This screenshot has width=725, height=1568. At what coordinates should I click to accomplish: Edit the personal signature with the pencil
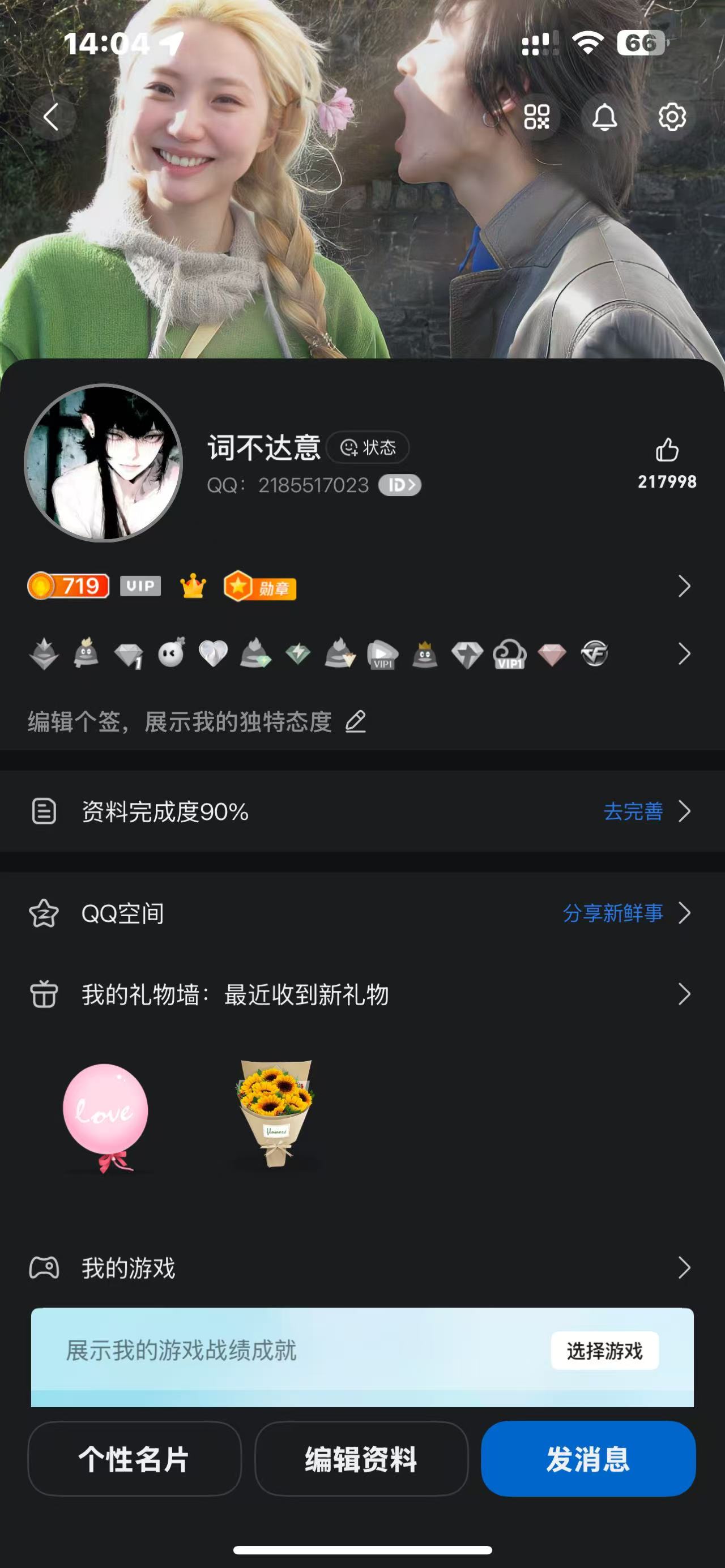[x=356, y=721]
